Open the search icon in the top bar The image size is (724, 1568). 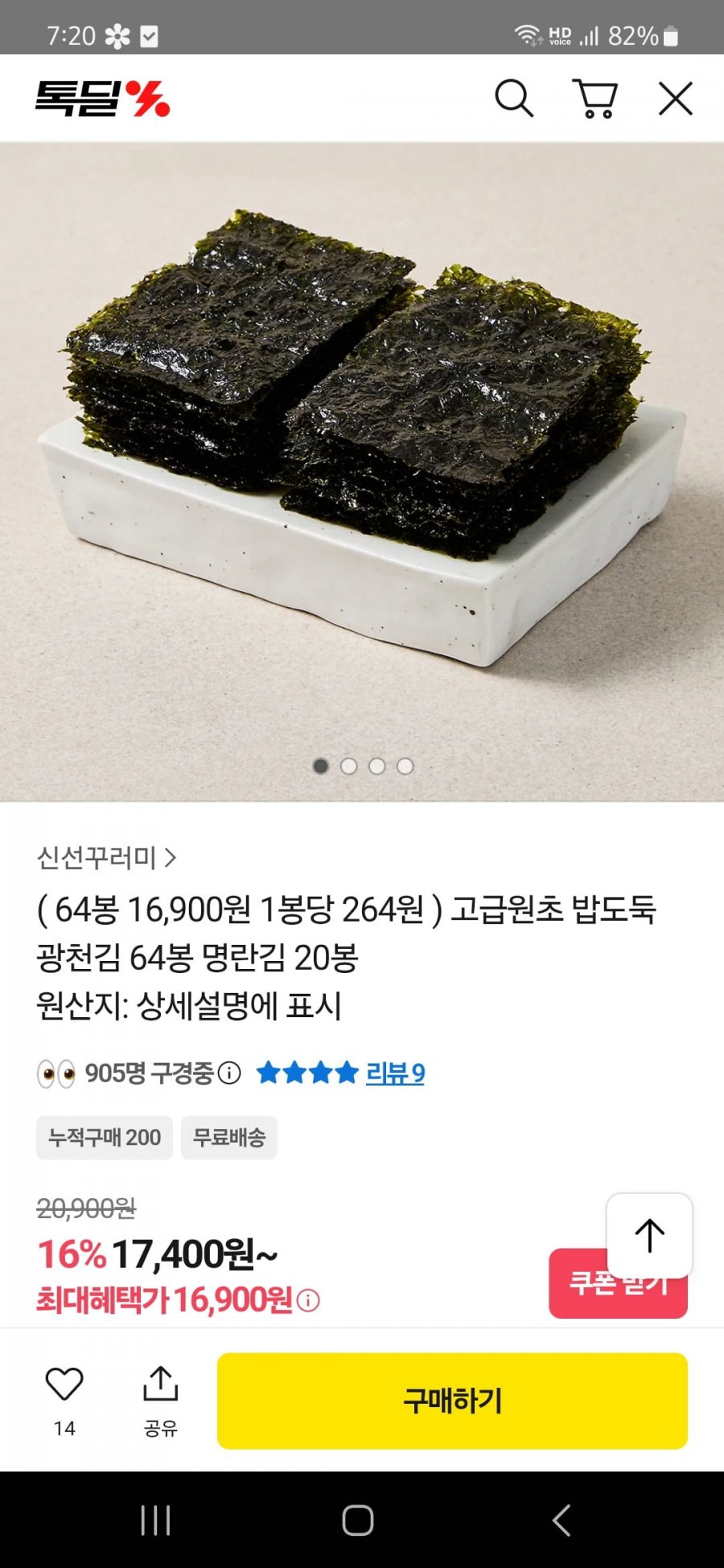coord(514,99)
